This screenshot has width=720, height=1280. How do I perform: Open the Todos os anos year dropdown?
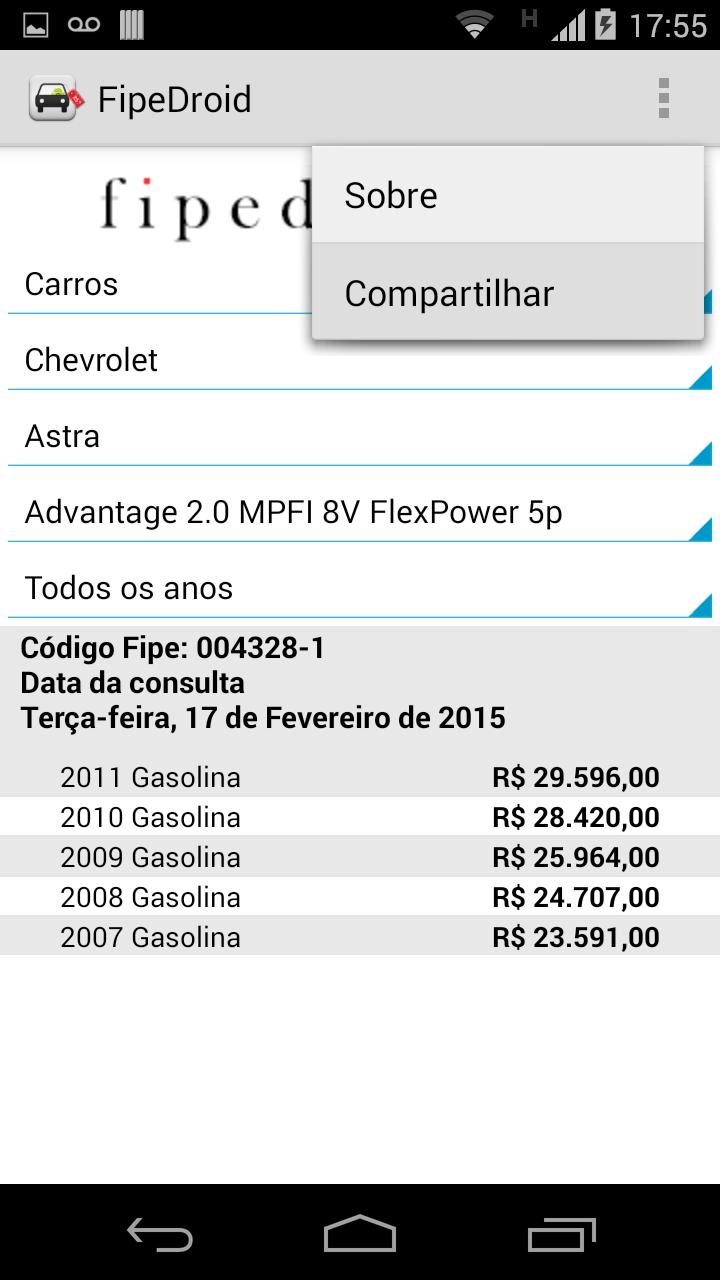click(360, 588)
